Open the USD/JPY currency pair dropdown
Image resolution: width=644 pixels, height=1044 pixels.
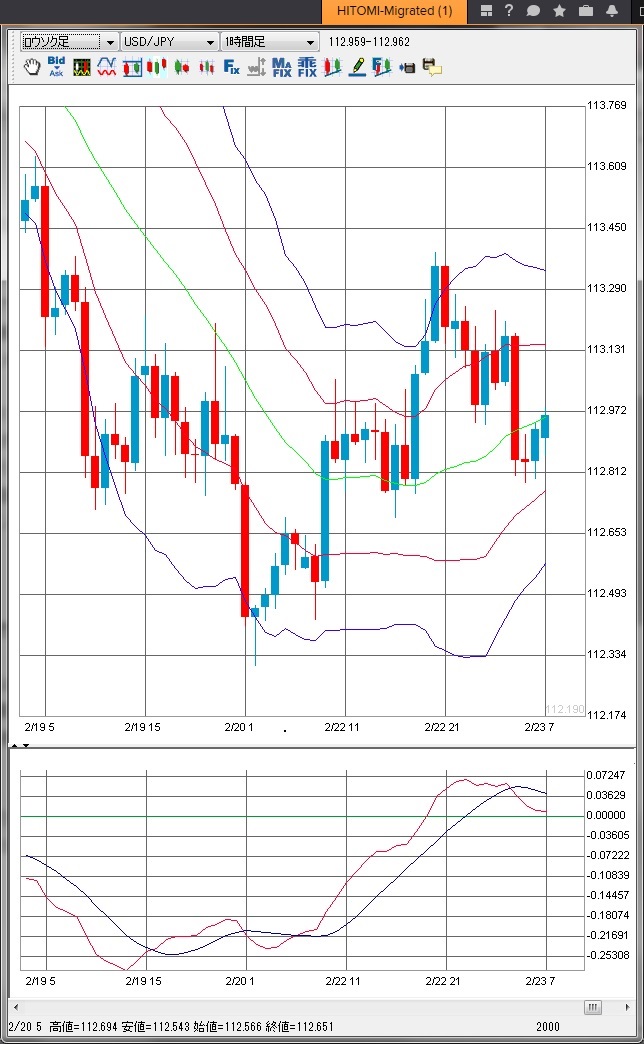tap(169, 42)
